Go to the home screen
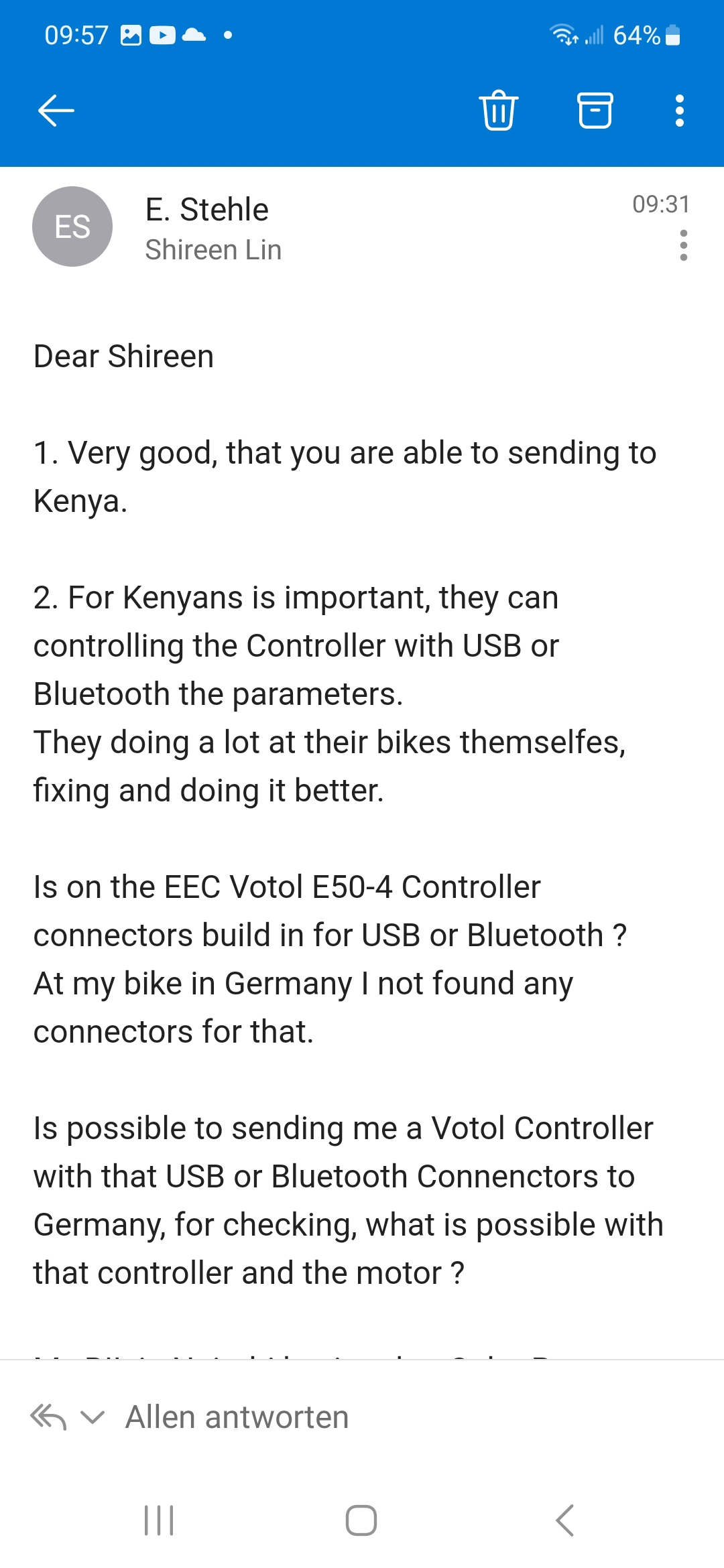The image size is (724, 1568). (361, 1520)
